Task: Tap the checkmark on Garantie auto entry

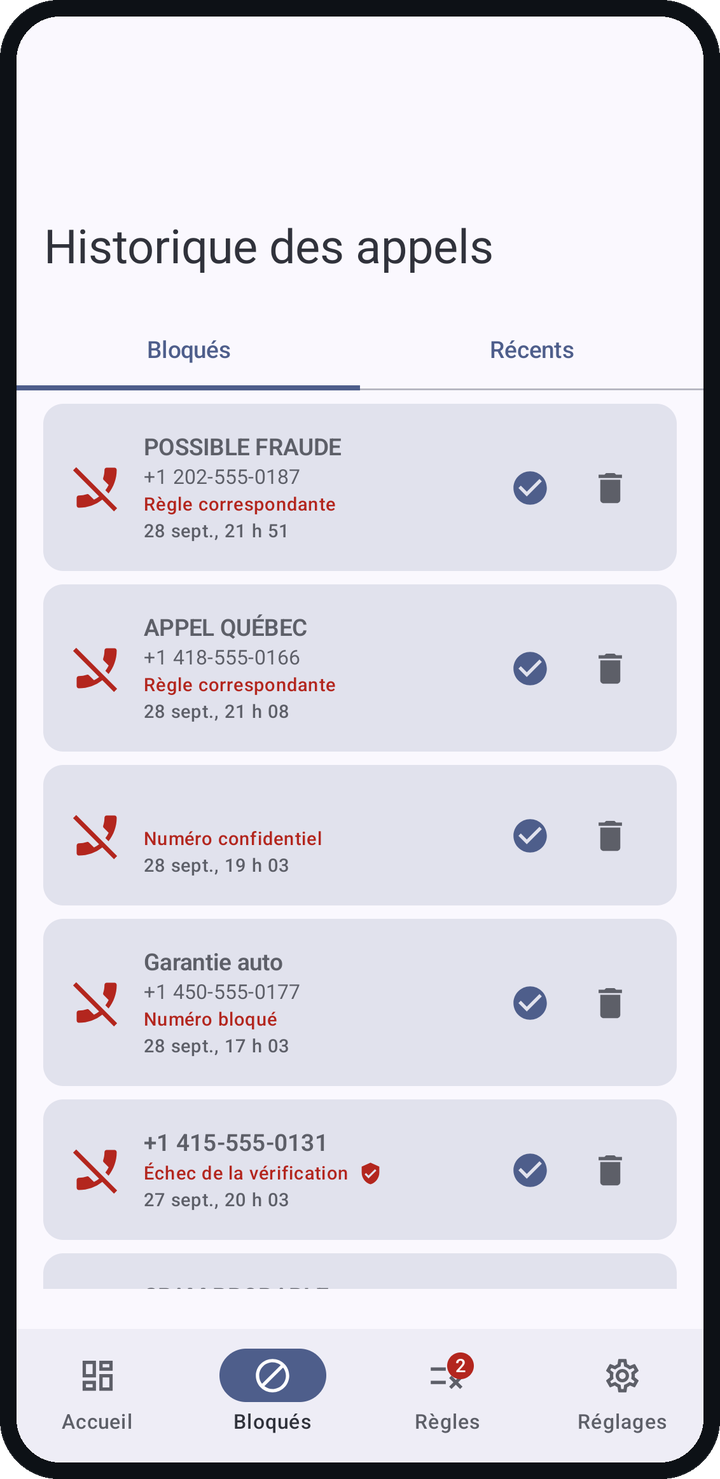Action: 530,1002
